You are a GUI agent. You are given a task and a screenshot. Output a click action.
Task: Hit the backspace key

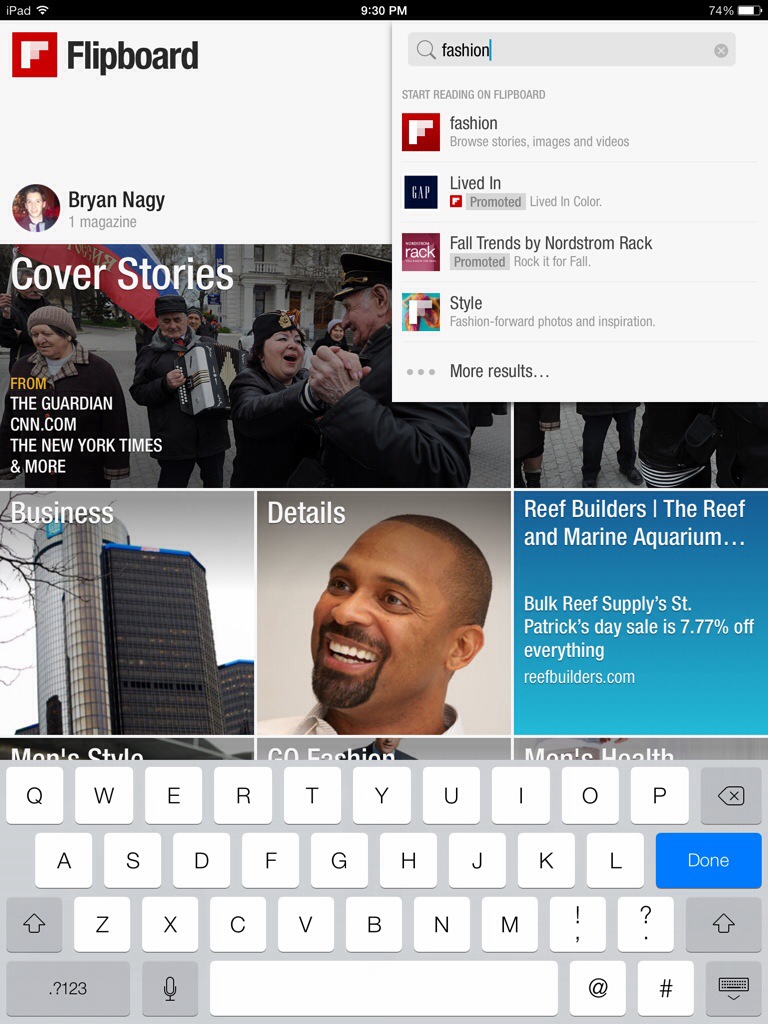731,796
